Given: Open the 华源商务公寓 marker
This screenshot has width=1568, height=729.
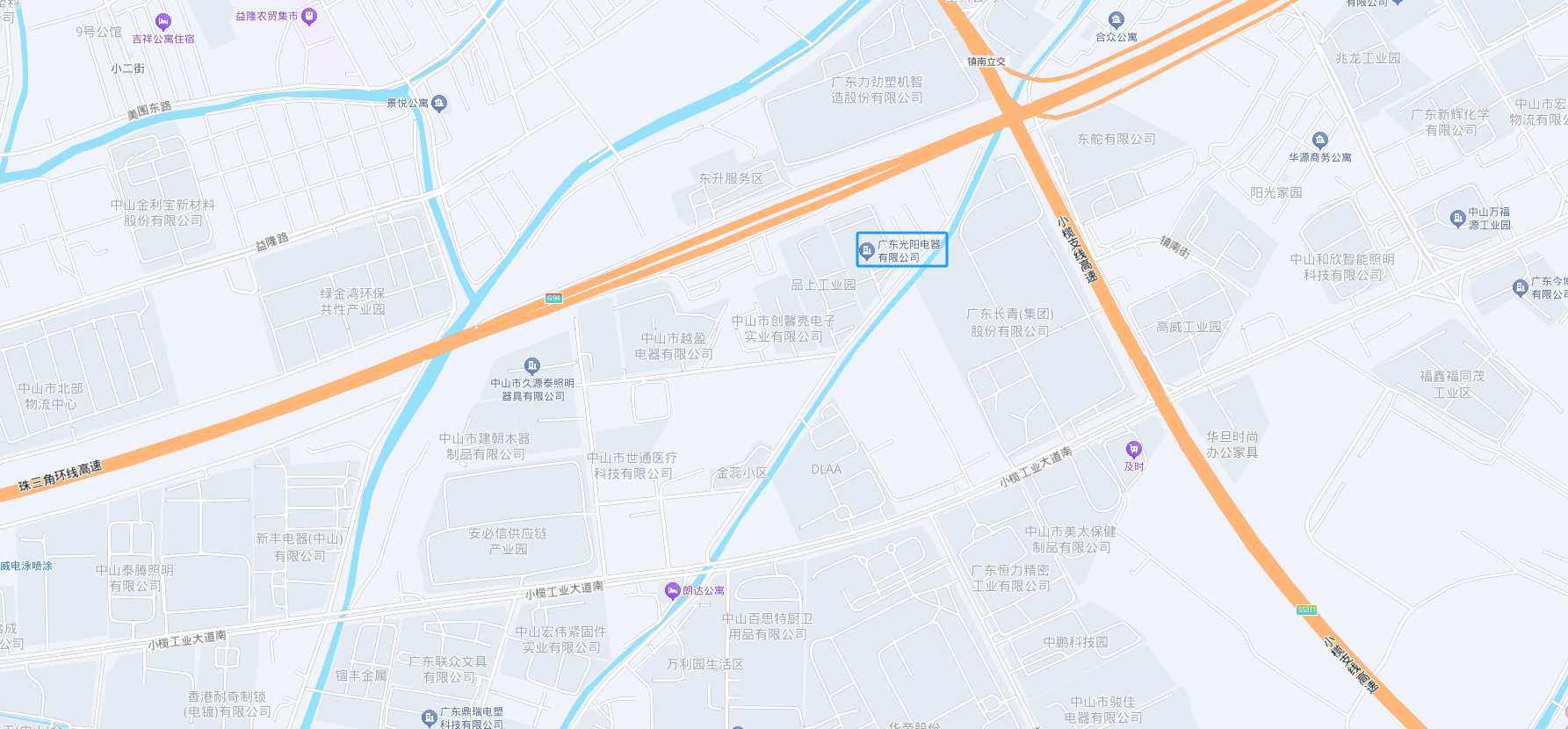Looking at the screenshot, I should [1319, 141].
